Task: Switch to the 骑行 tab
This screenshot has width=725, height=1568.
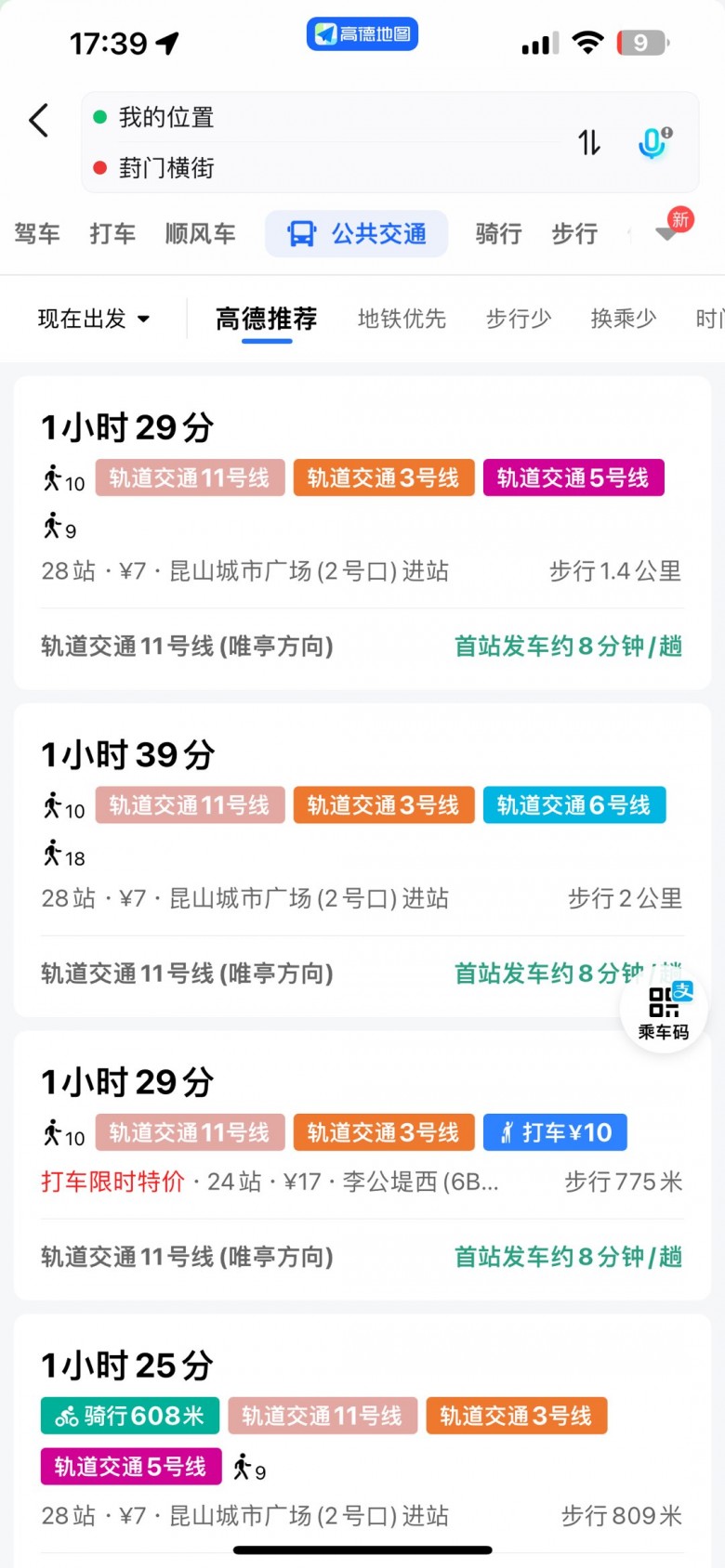Action: 498,233
